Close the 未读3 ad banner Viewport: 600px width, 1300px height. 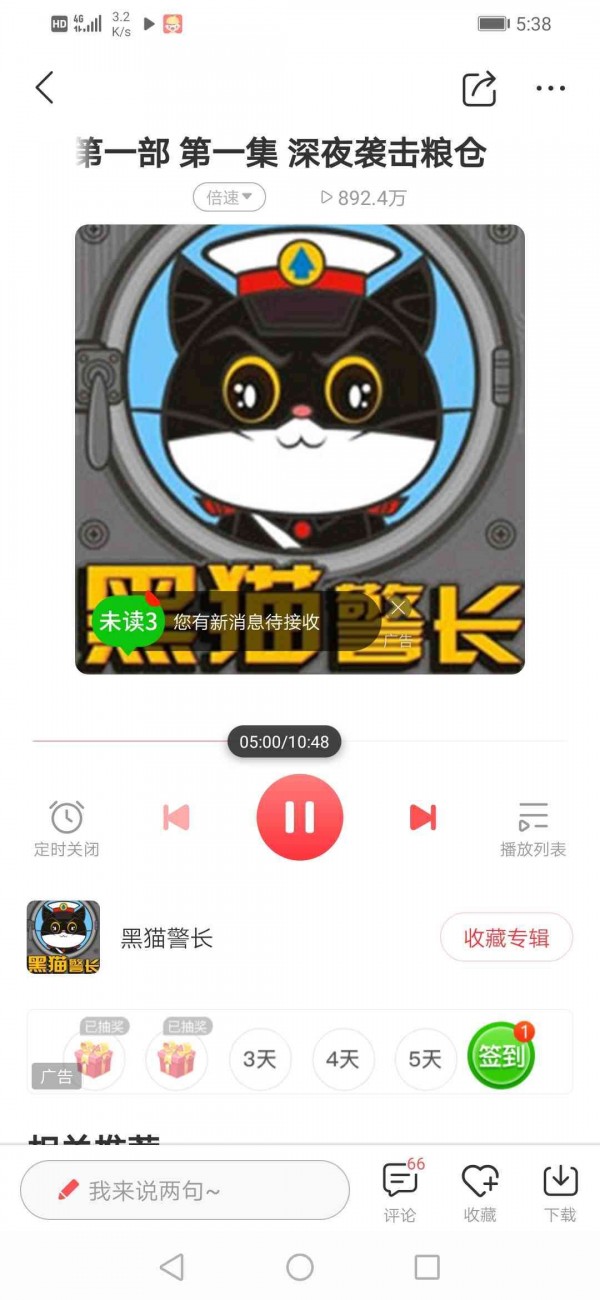tap(399, 607)
